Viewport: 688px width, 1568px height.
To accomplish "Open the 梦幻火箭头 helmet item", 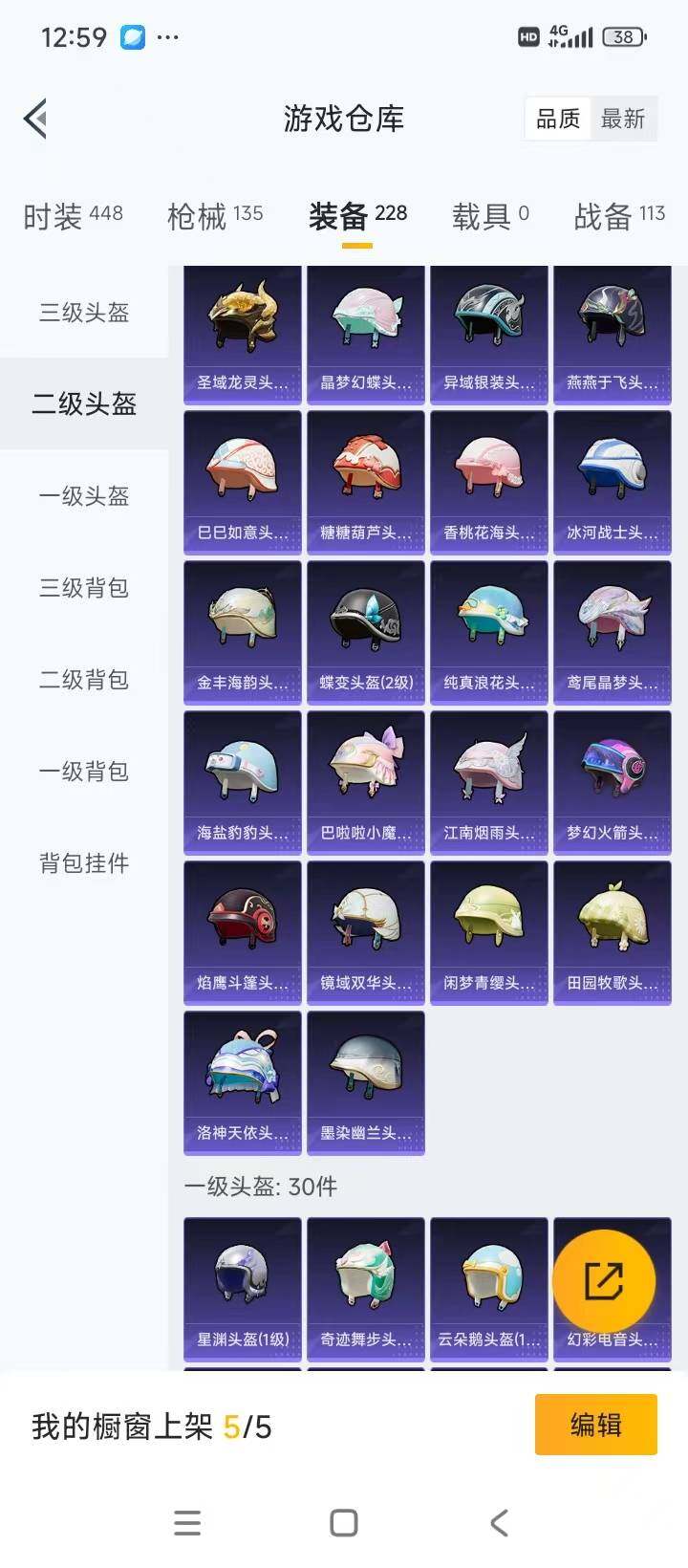I will coord(613,783).
